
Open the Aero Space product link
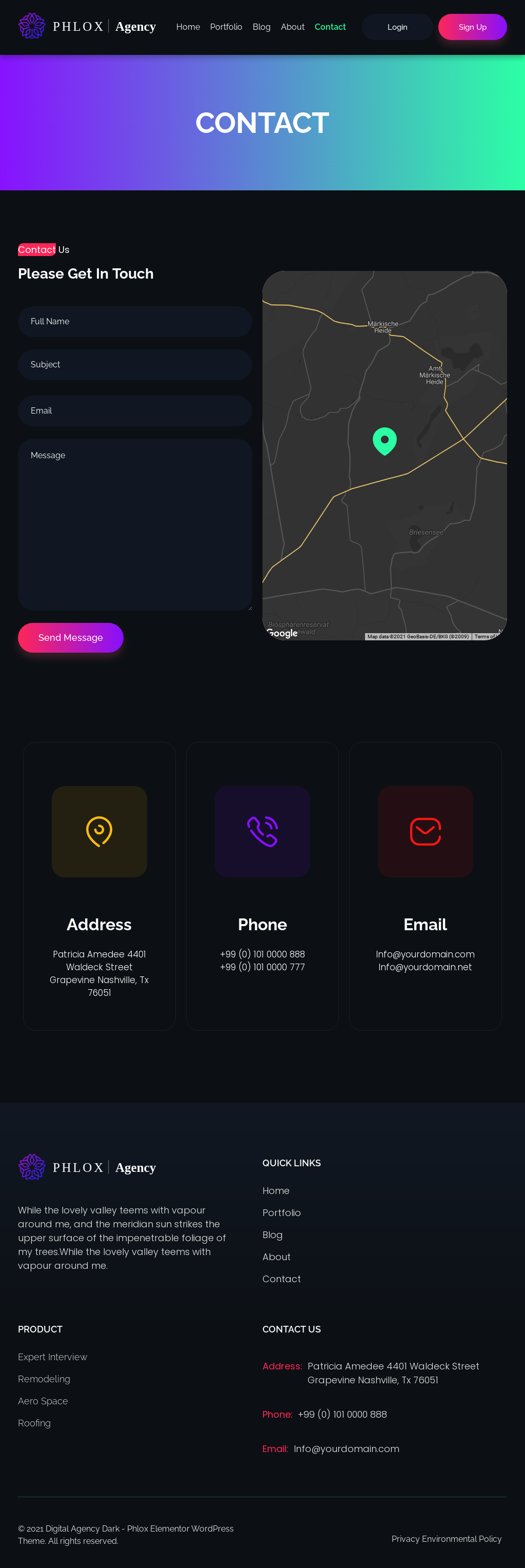[x=43, y=1400]
